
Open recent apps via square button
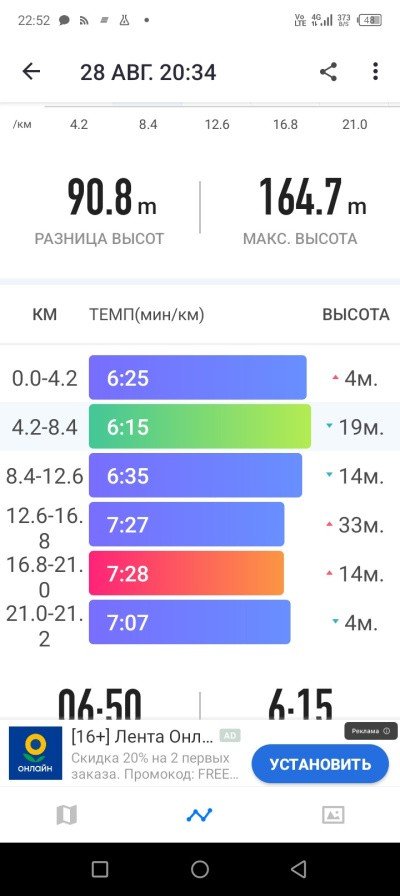tap(100, 869)
